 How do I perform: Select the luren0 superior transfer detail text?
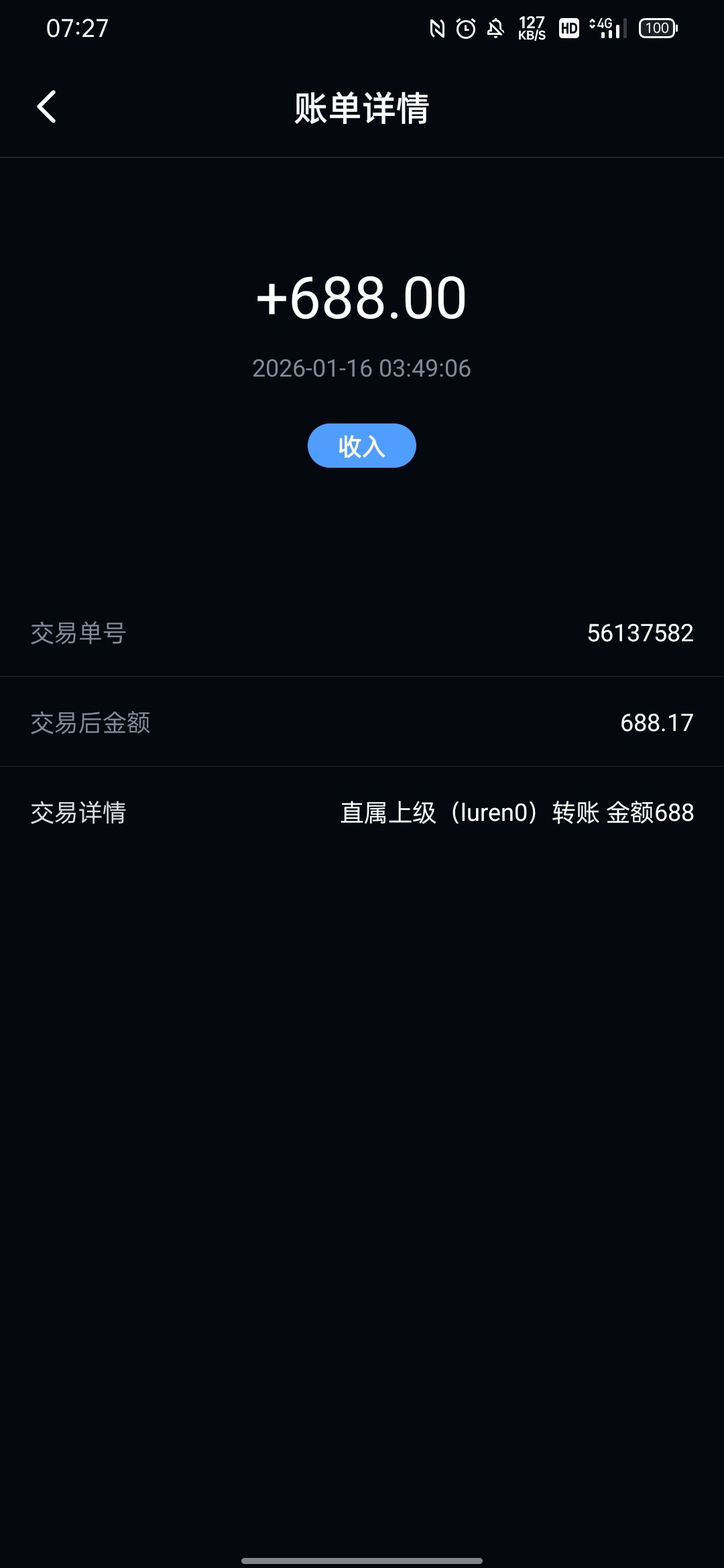[x=516, y=812]
